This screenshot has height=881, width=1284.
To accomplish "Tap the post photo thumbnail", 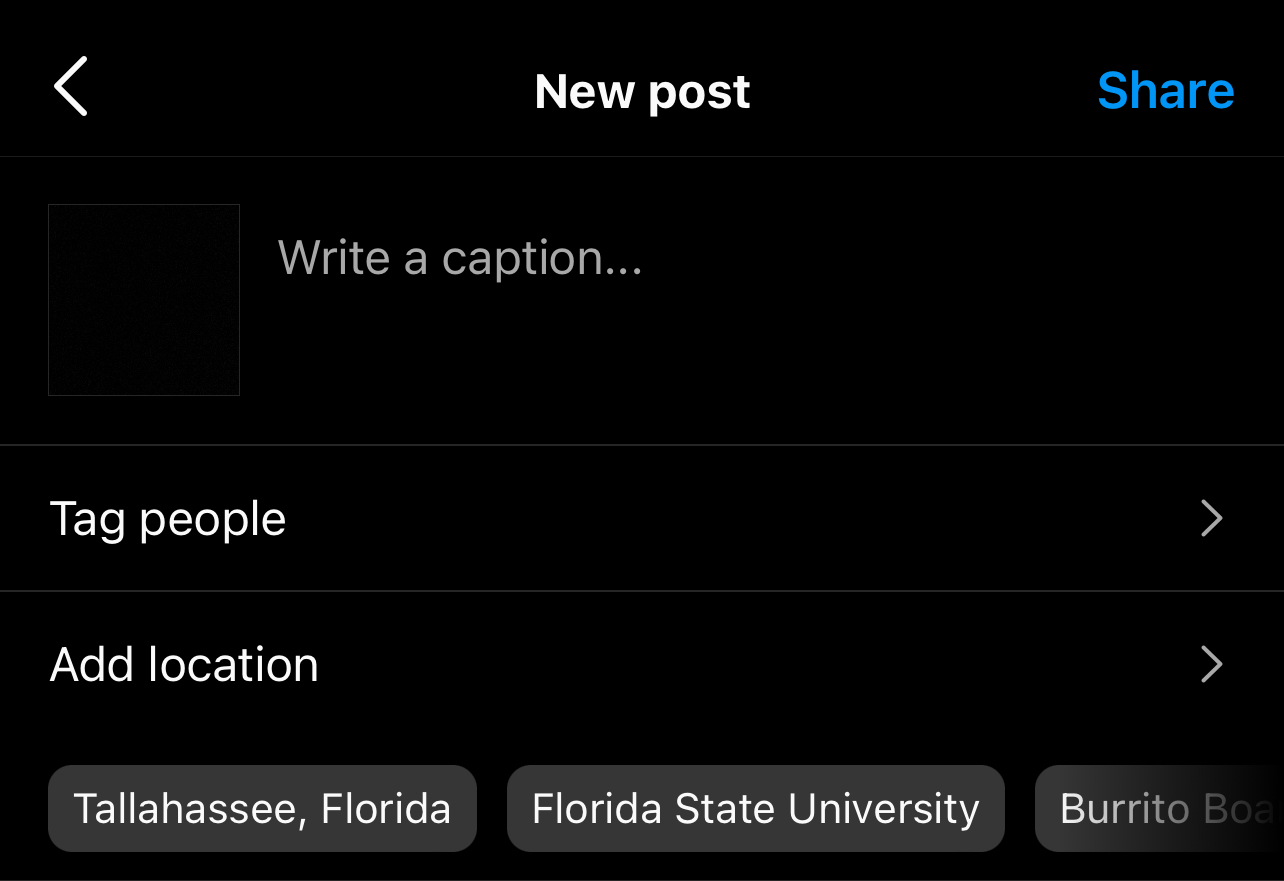I will click(144, 300).
